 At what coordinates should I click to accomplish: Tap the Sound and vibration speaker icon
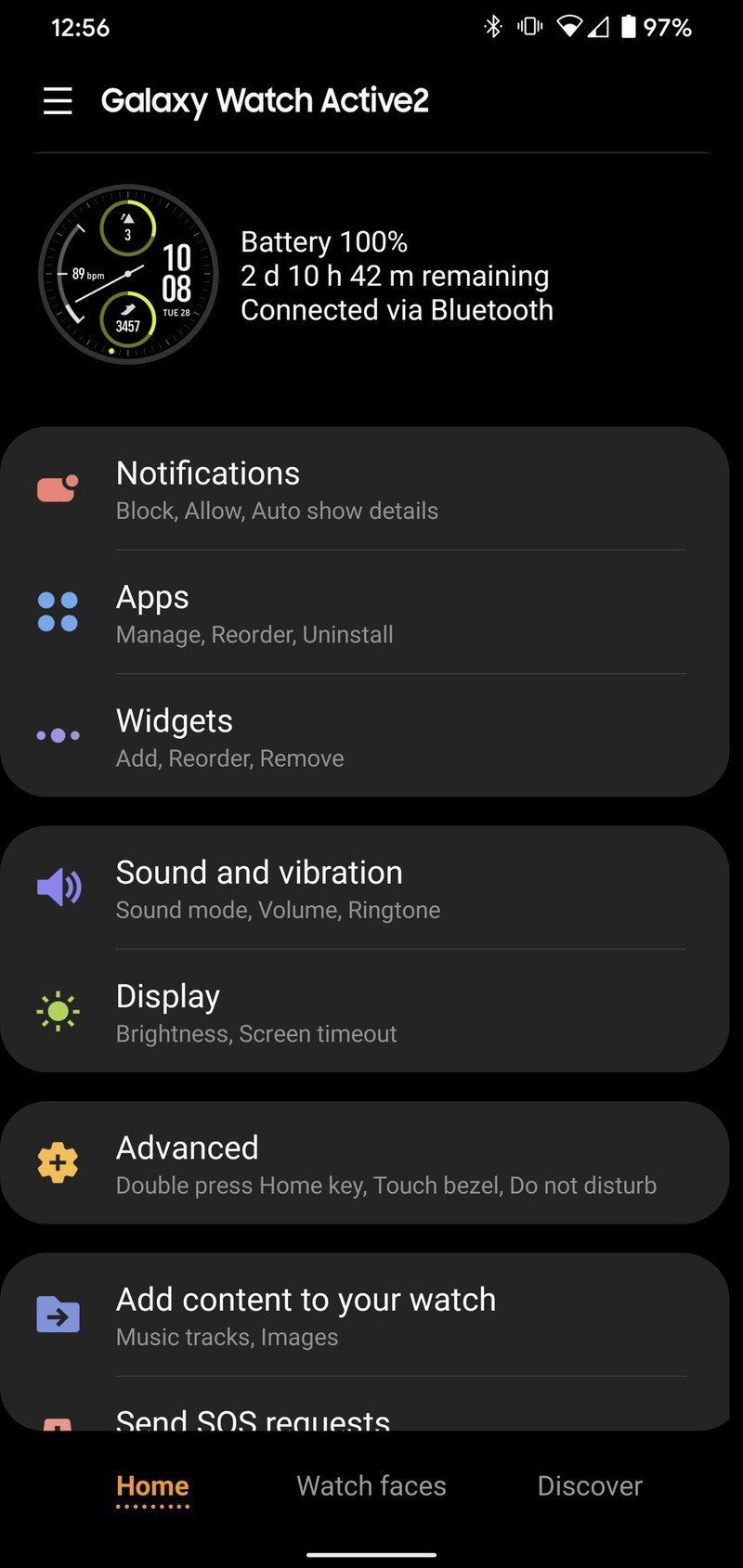[x=58, y=886]
